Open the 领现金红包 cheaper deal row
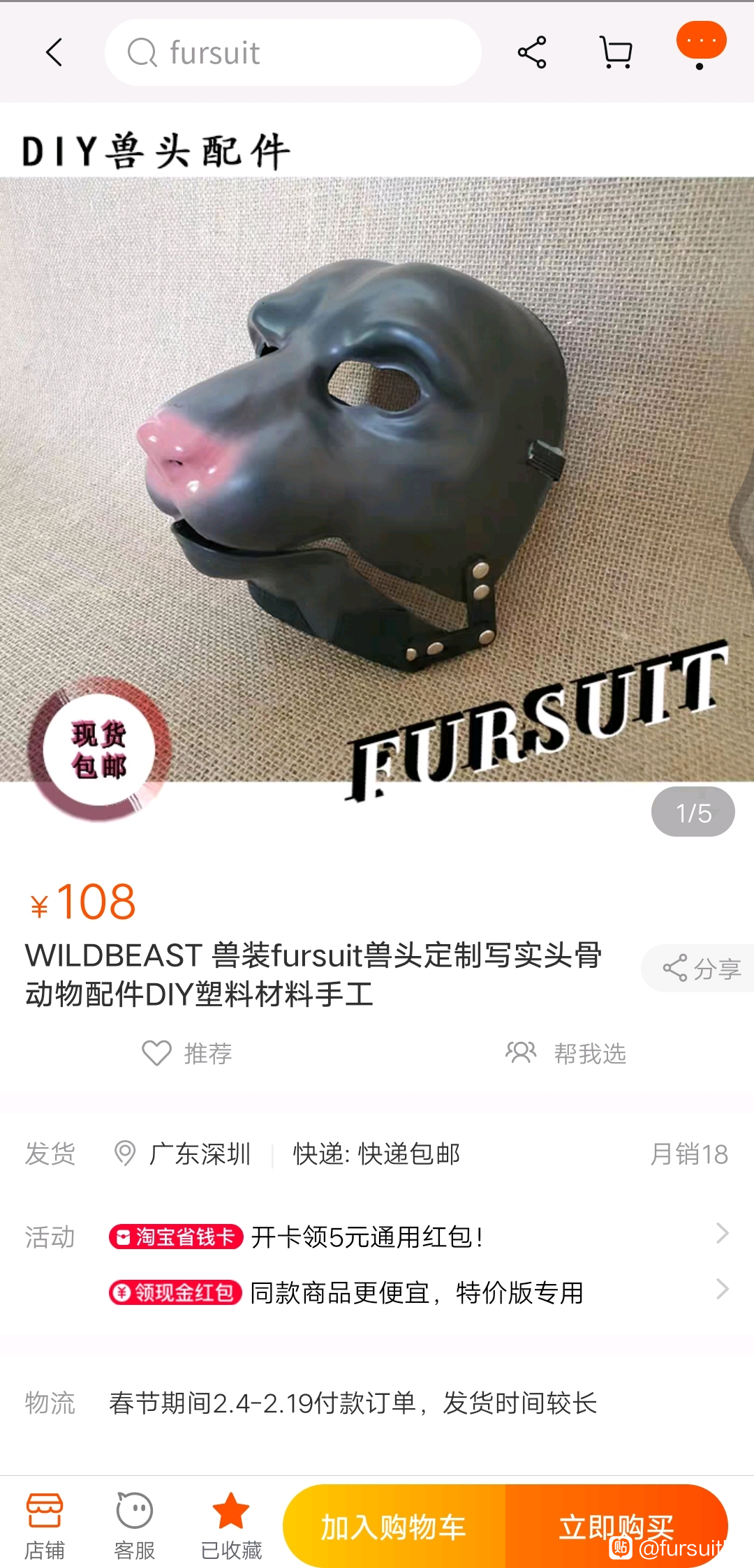This screenshot has height=1568, width=754. tap(419, 1292)
